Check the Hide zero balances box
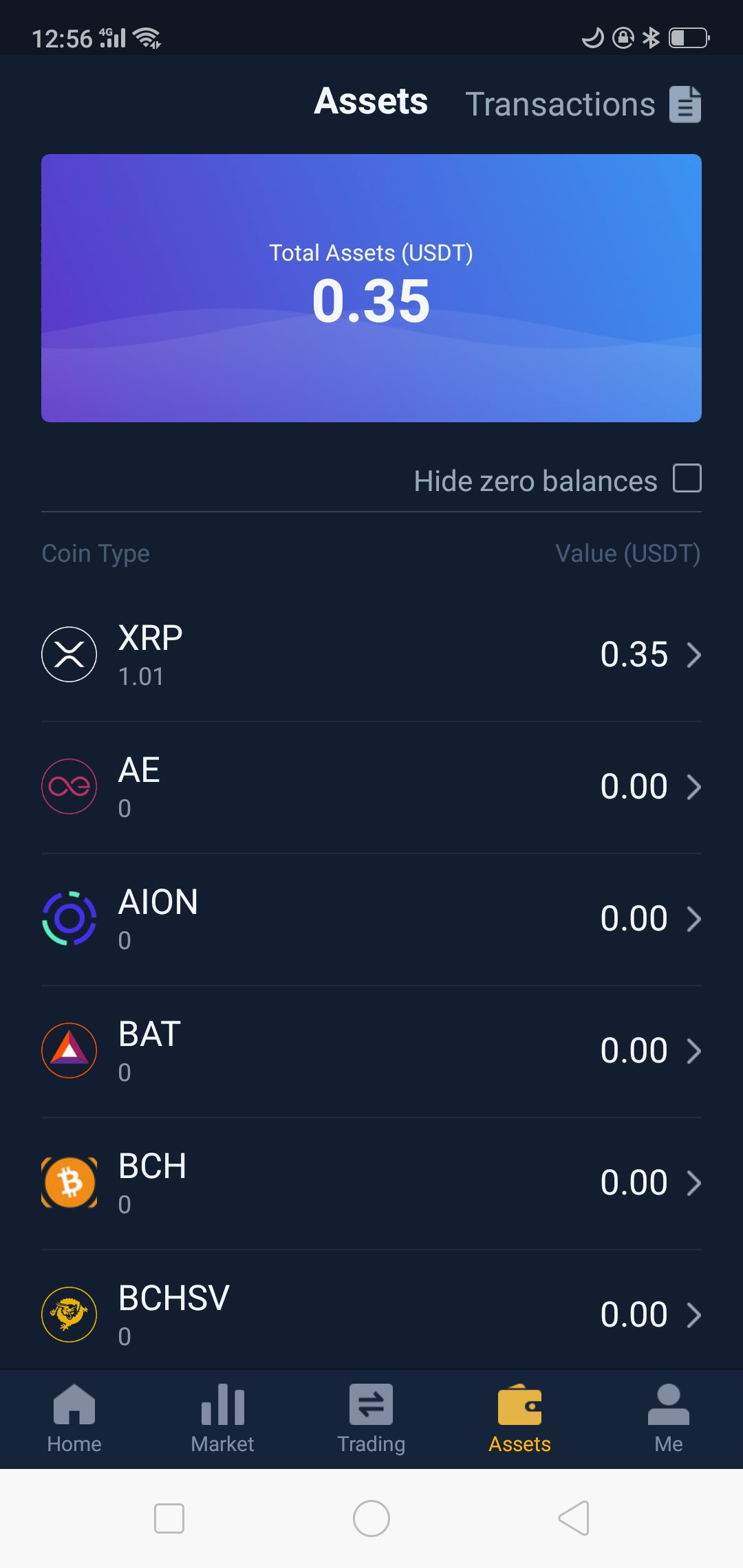This screenshot has width=743, height=1568. pos(687,479)
